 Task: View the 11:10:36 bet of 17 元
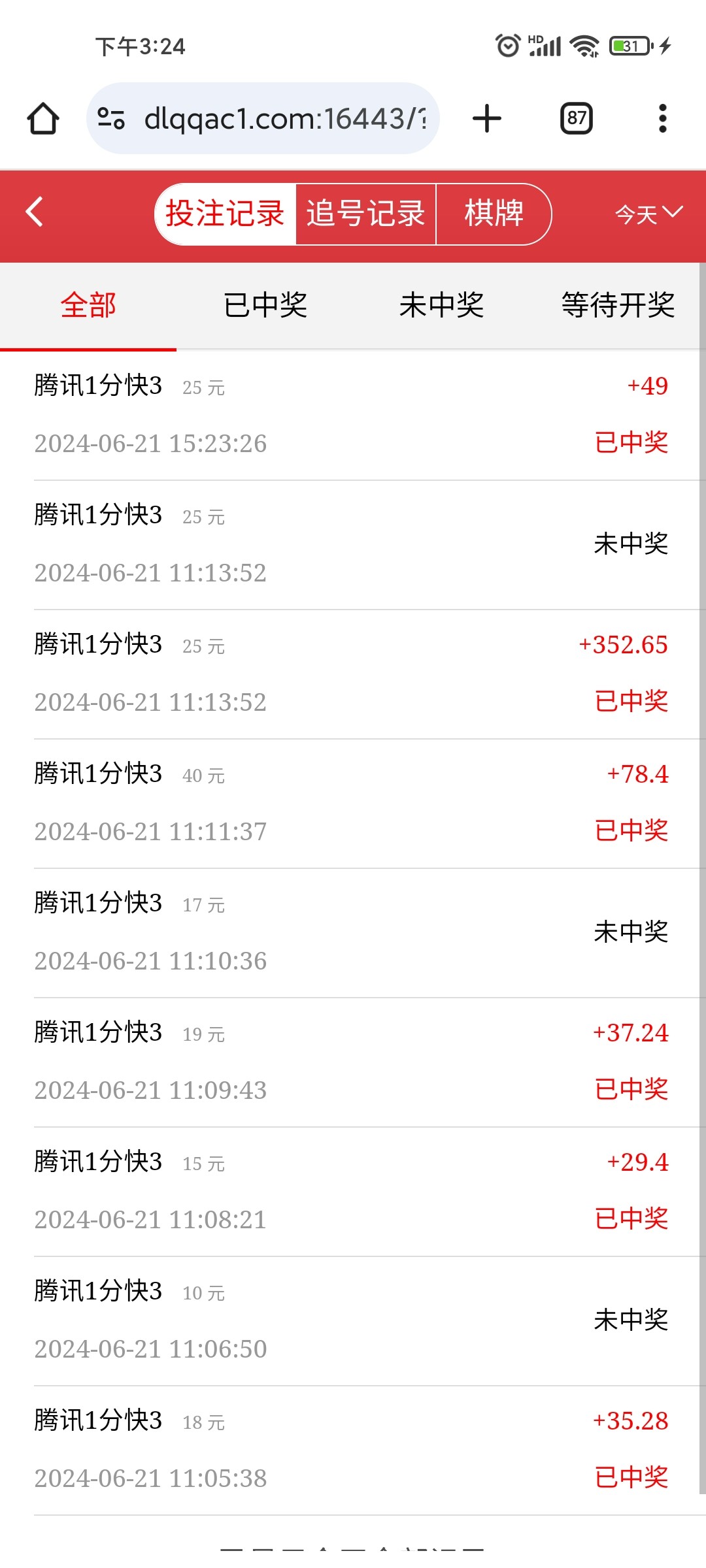click(353, 932)
